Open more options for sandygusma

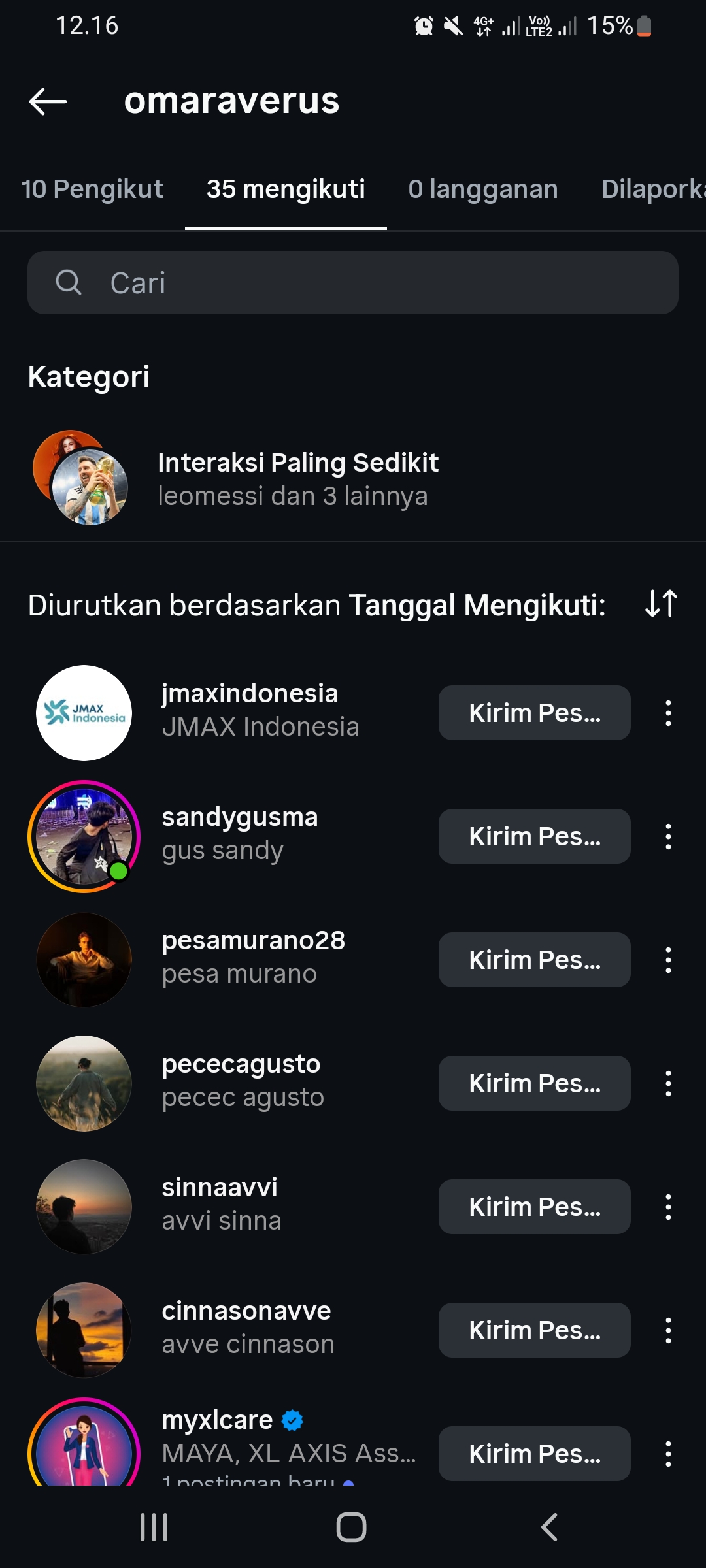668,836
